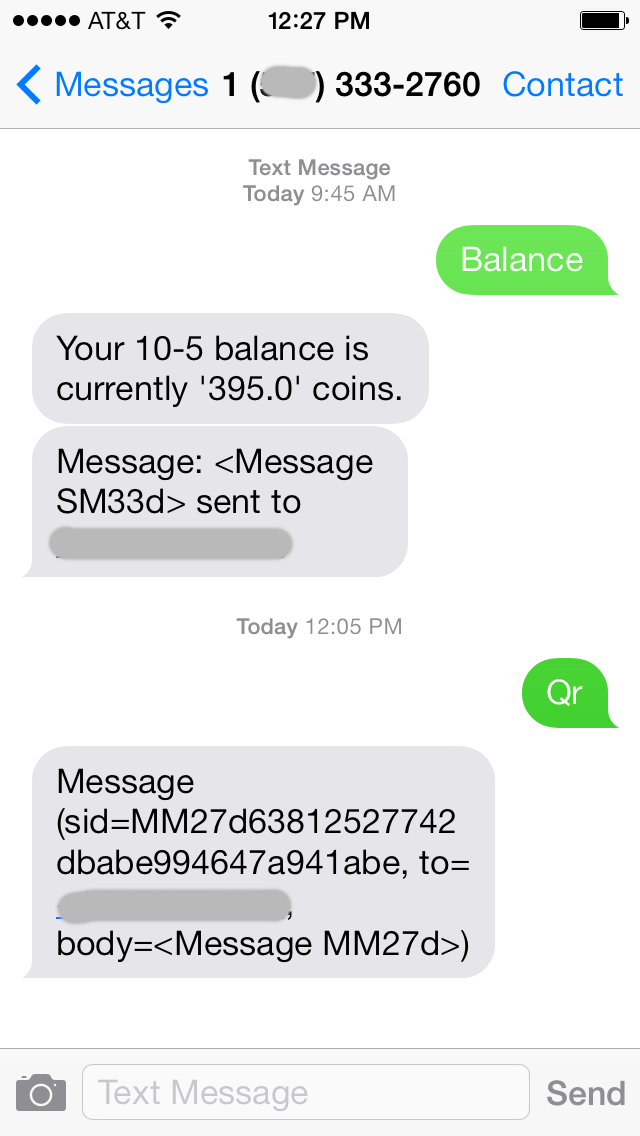The width and height of the screenshot is (640, 1136).
Task: Tap the Send button
Action: (x=586, y=1093)
